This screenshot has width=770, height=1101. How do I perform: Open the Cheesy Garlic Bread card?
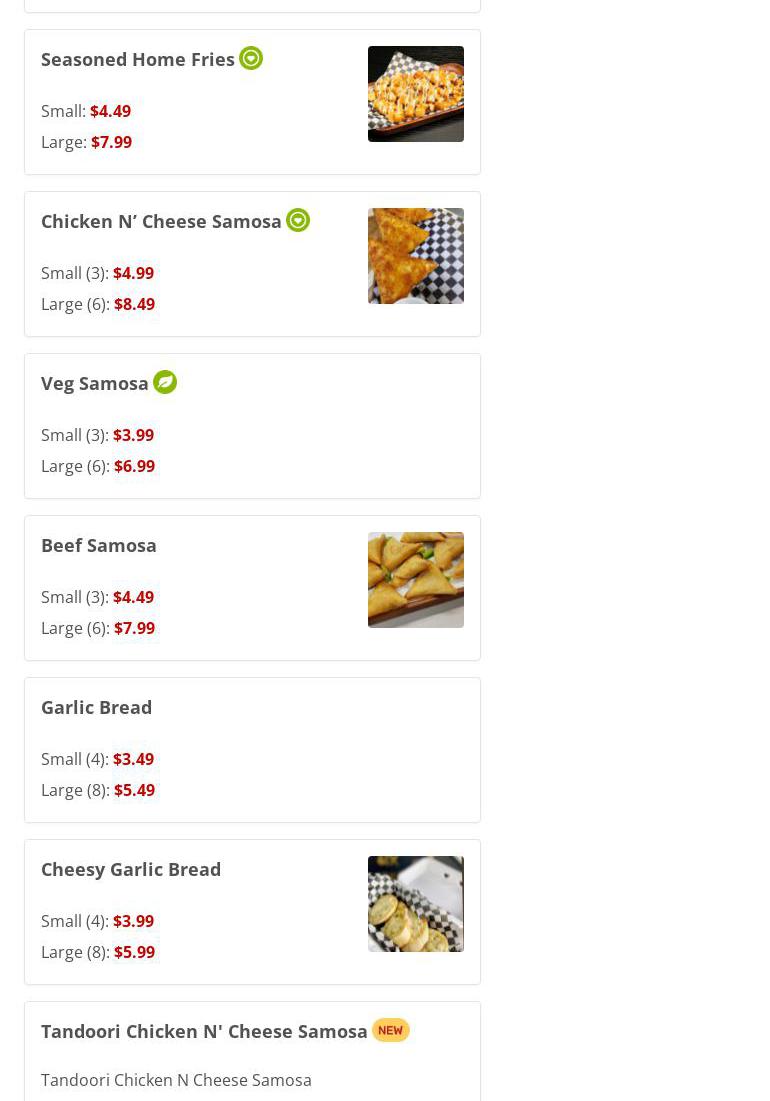pos(131,870)
